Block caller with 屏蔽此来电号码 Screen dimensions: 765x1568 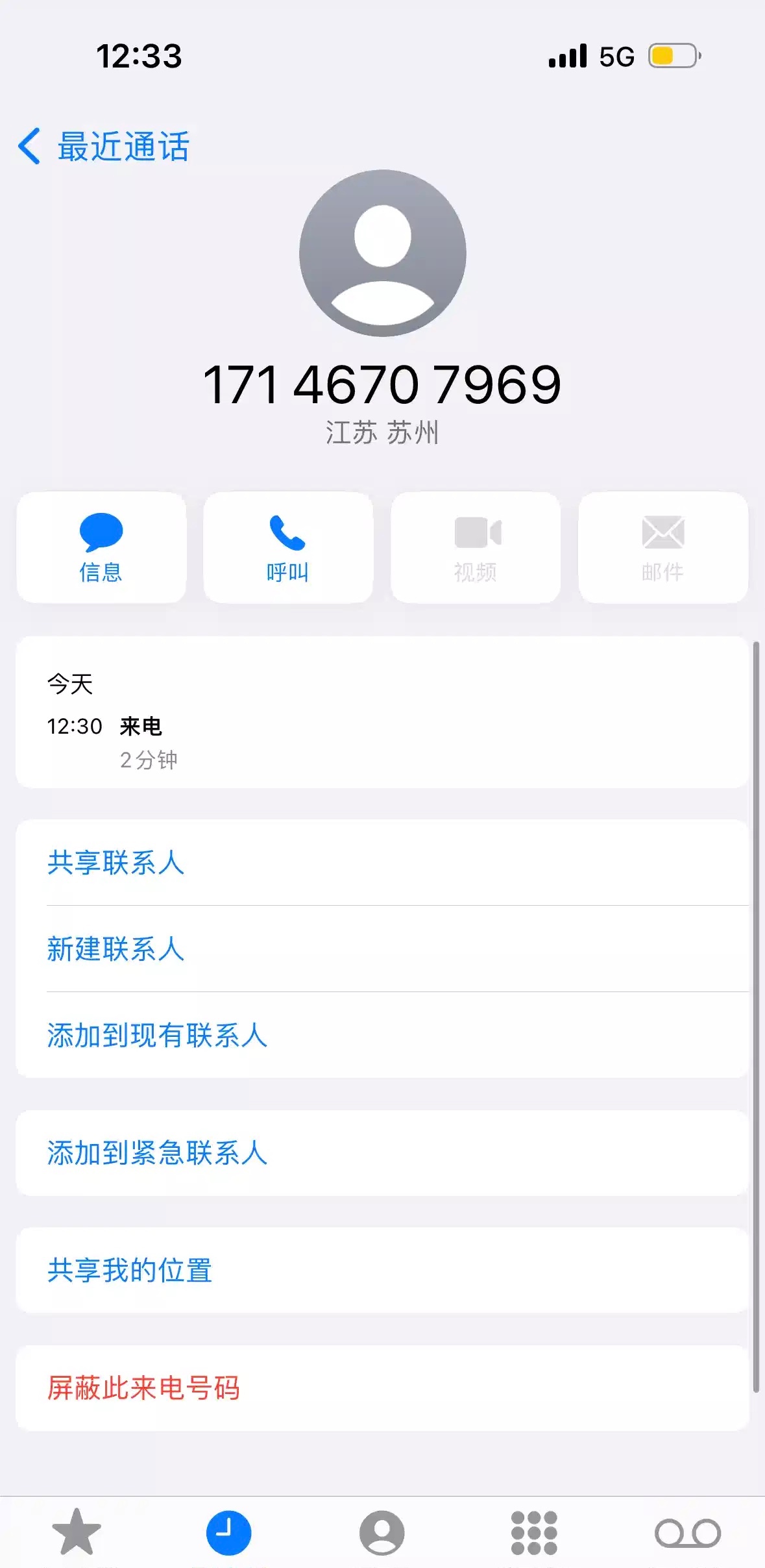tap(143, 1388)
